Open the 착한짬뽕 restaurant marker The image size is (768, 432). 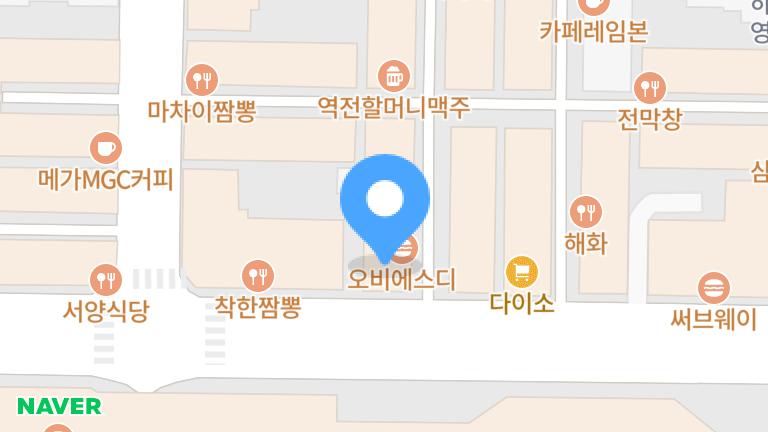(258, 275)
